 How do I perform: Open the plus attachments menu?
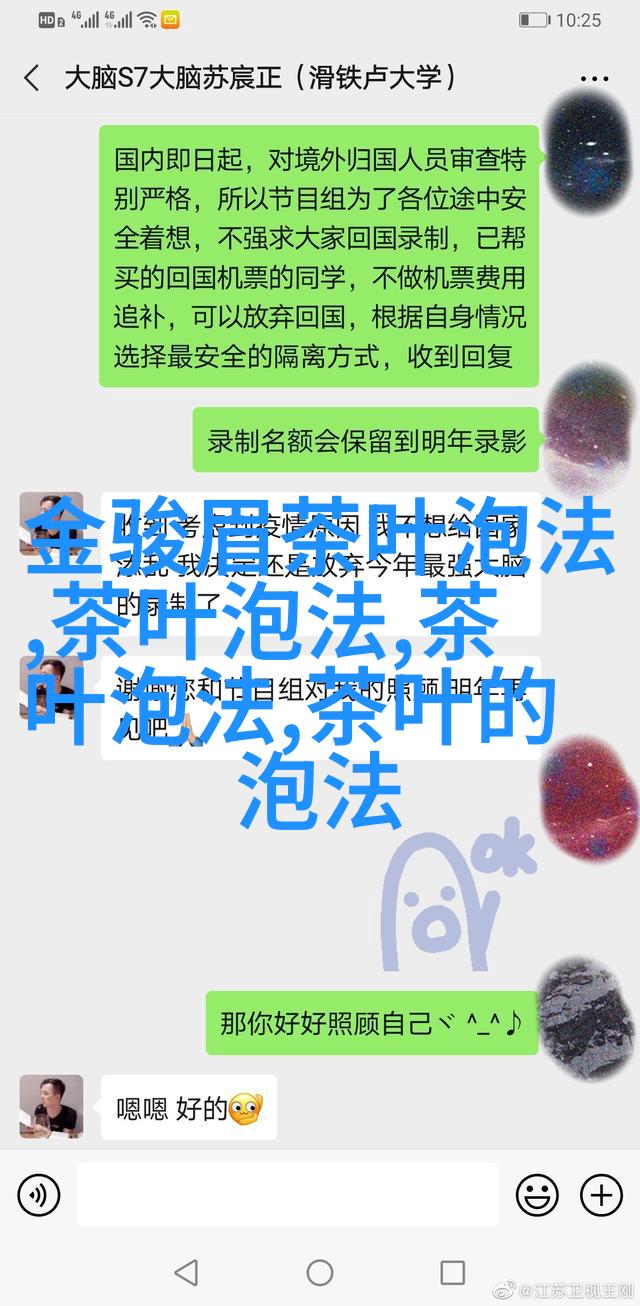(601, 1194)
